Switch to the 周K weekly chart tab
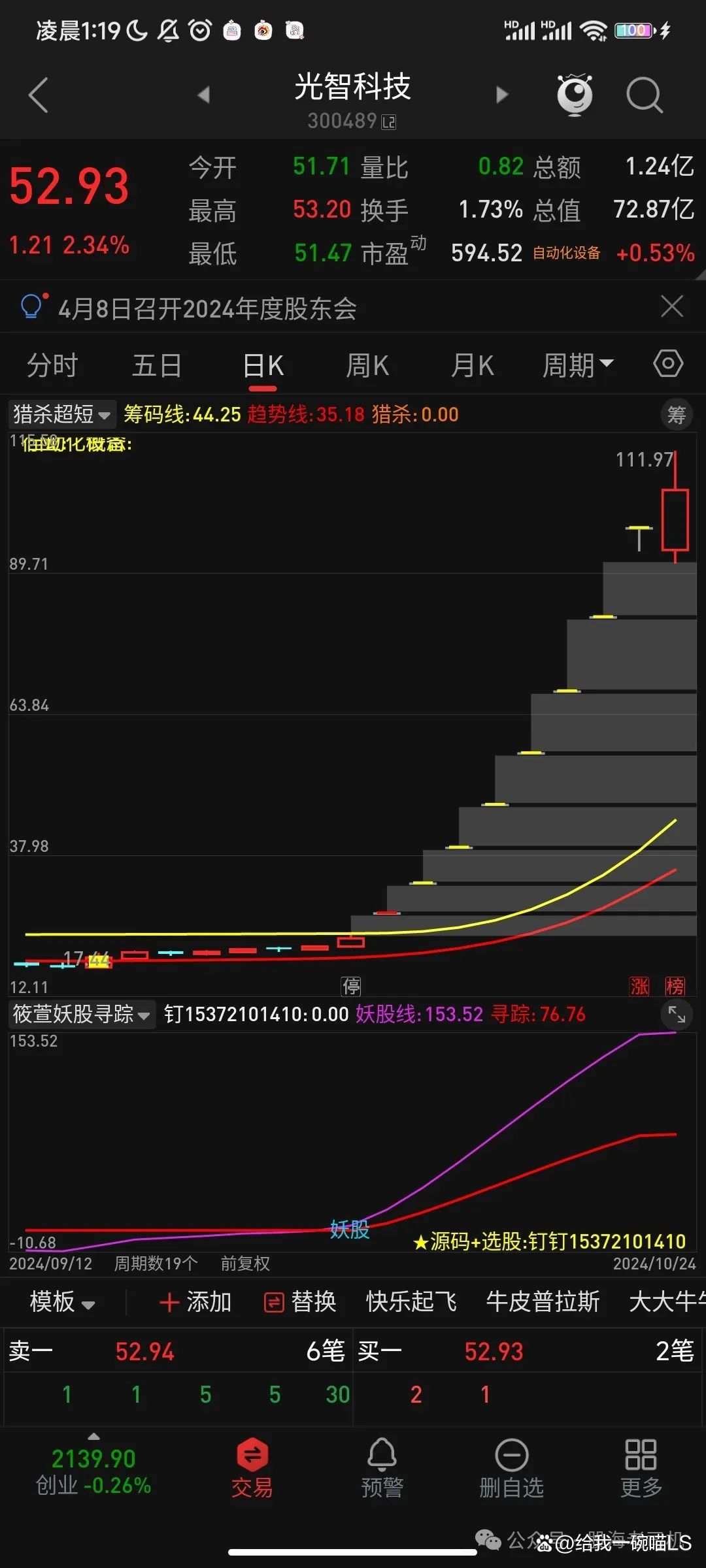The width and height of the screenshot is (706, 1568). 367,365
